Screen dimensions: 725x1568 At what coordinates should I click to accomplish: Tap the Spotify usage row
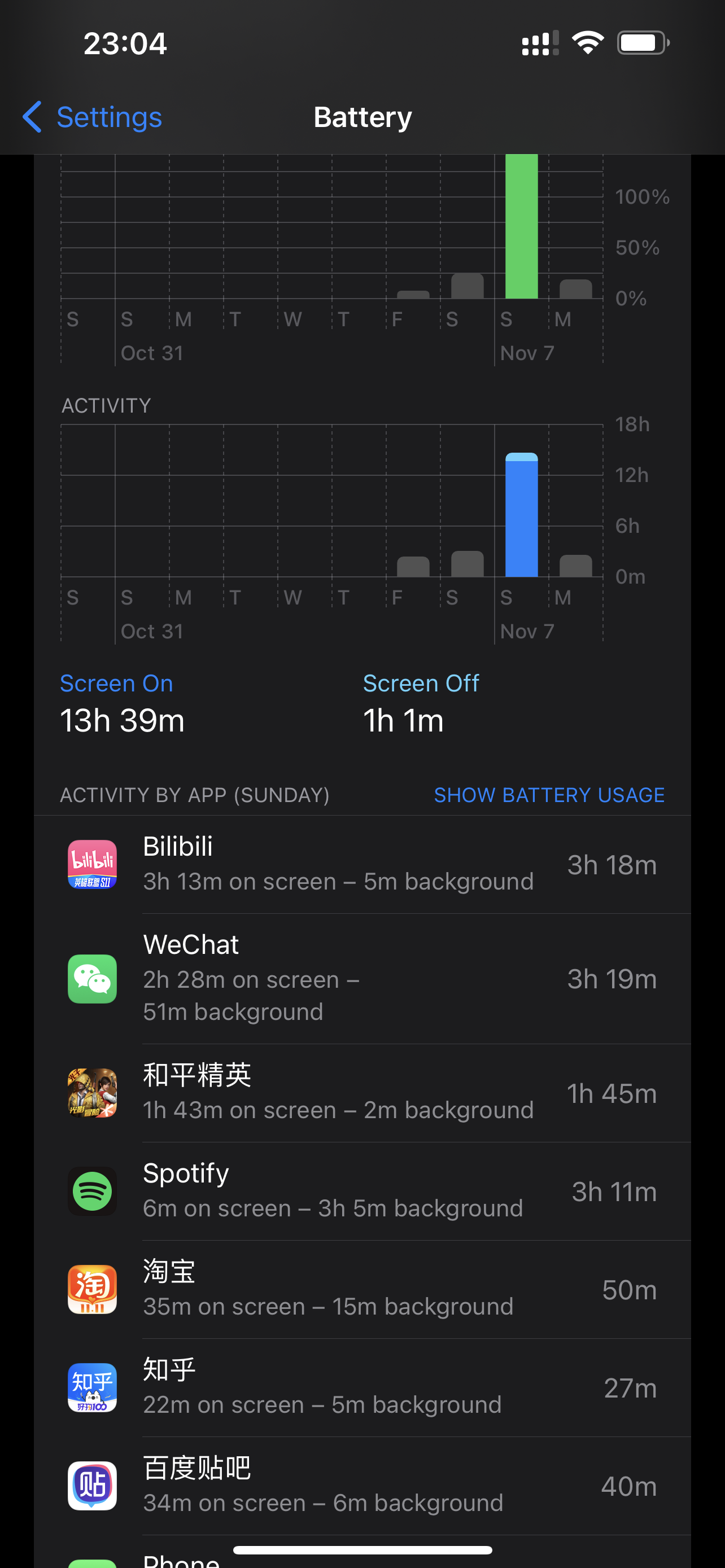(362, 1191)
